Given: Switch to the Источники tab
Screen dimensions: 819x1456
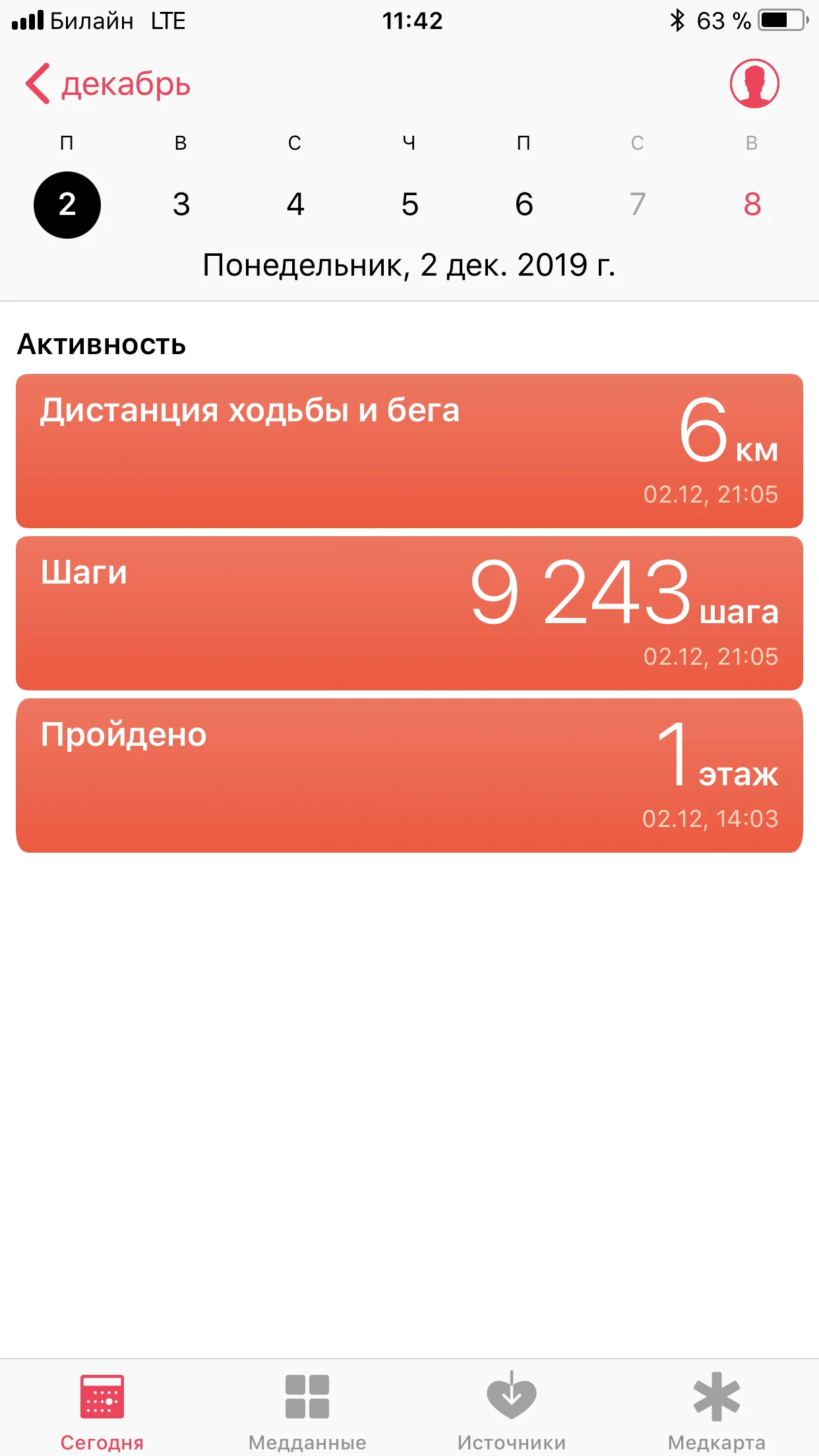Looking at the screenshot, I should point(512,1407).
